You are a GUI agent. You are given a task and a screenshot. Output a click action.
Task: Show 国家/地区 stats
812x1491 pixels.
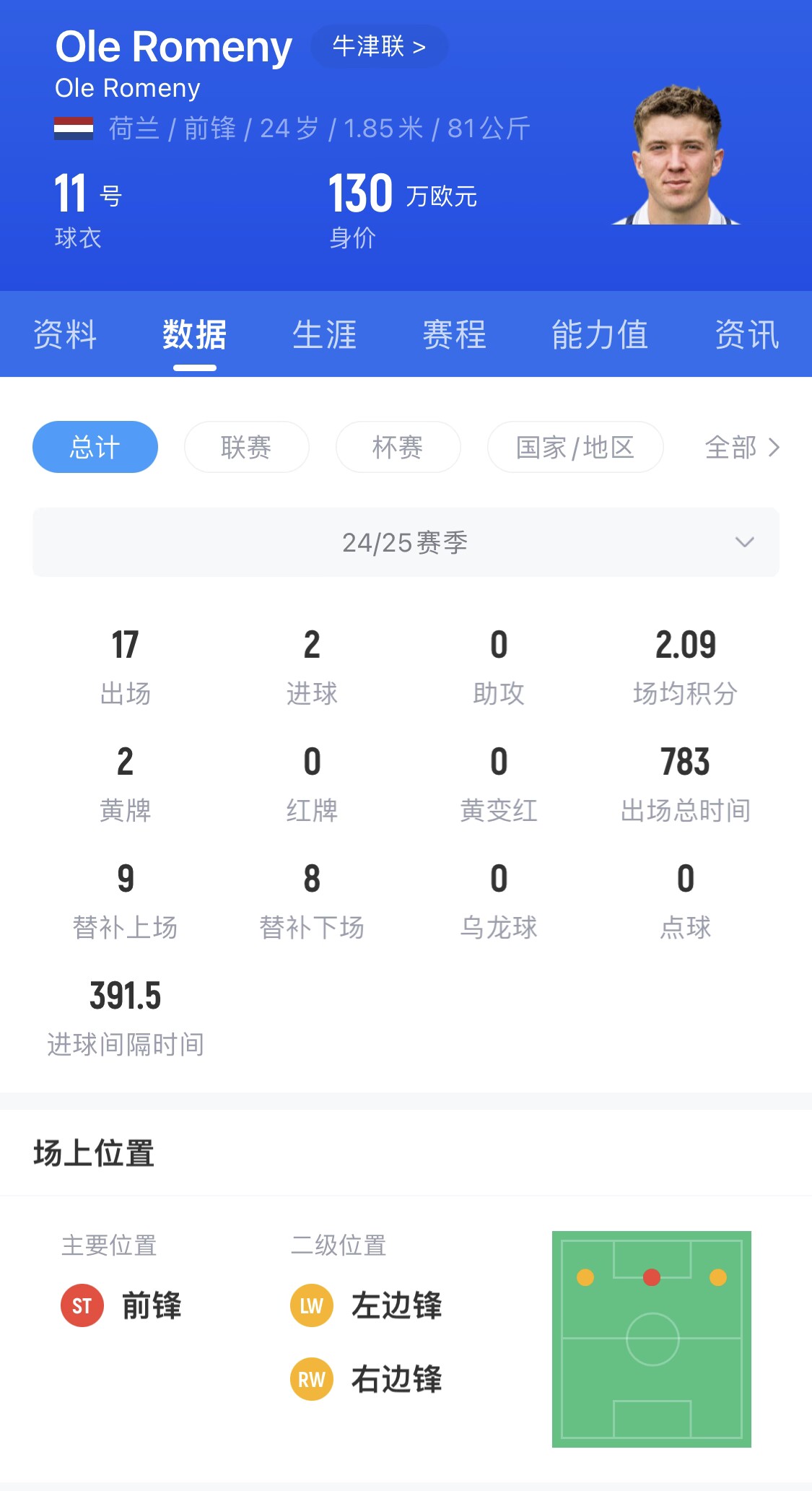[575, 447]
